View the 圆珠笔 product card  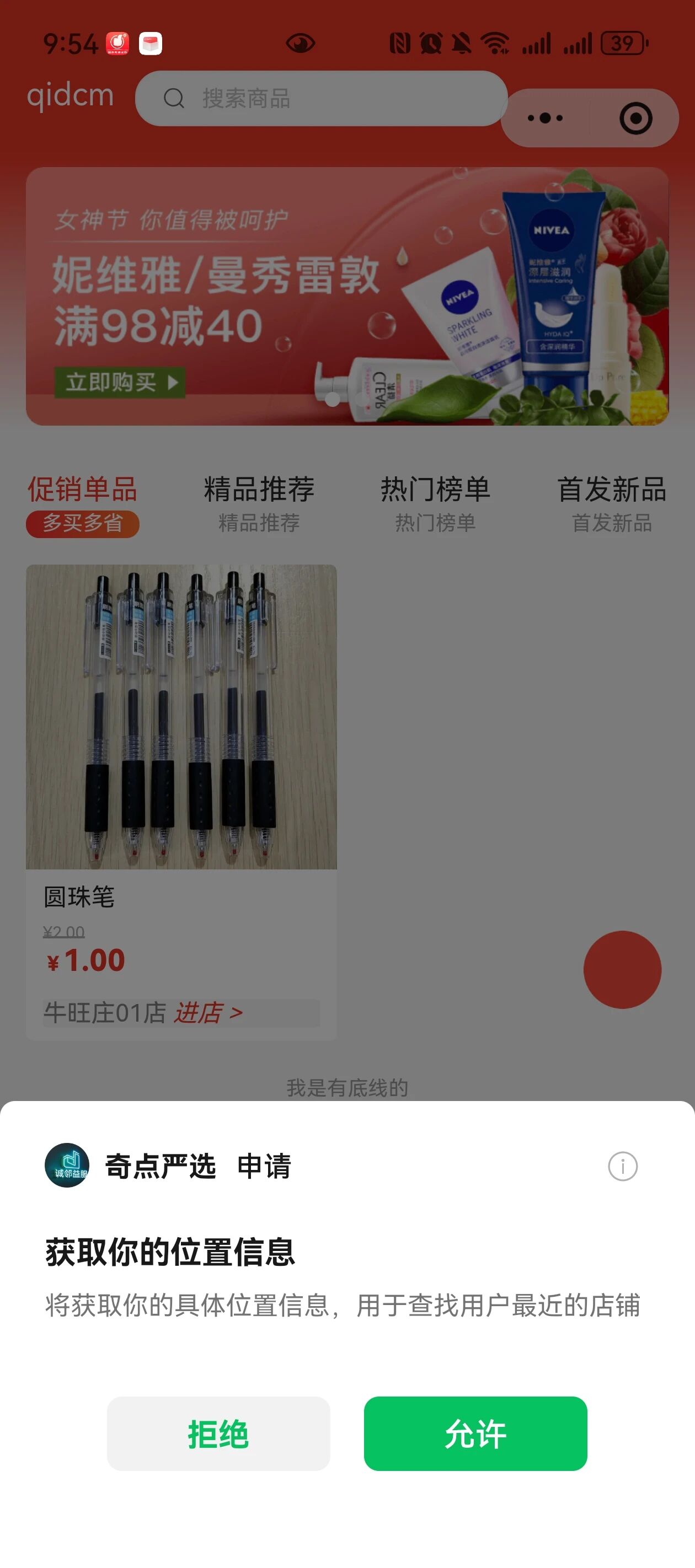(181, 761)
